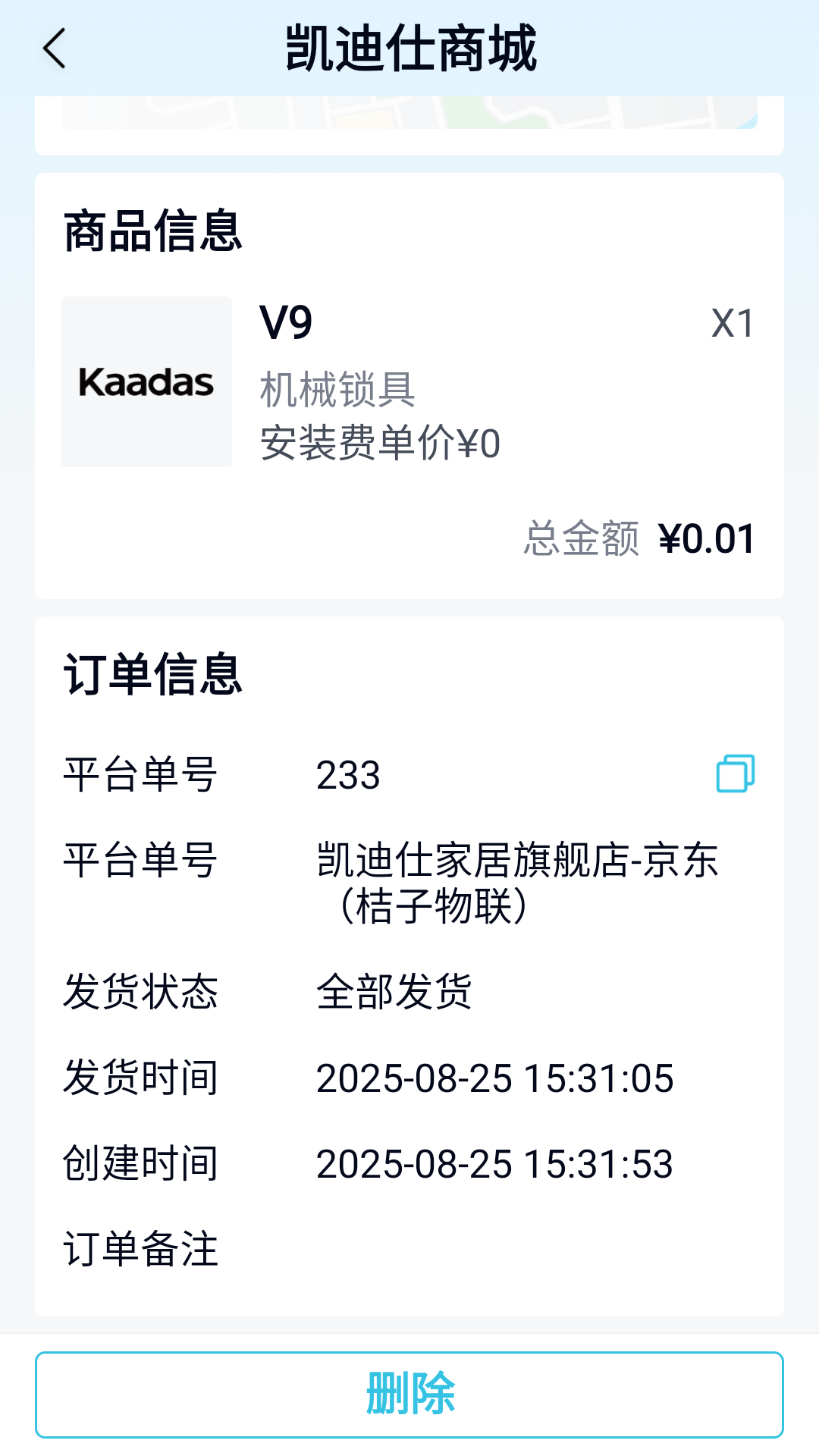Image resolution: width=819 pixels, height=1456 pixels.
Task: Click the 订单备注 remarks field
Action: [x=140, y=1247]
